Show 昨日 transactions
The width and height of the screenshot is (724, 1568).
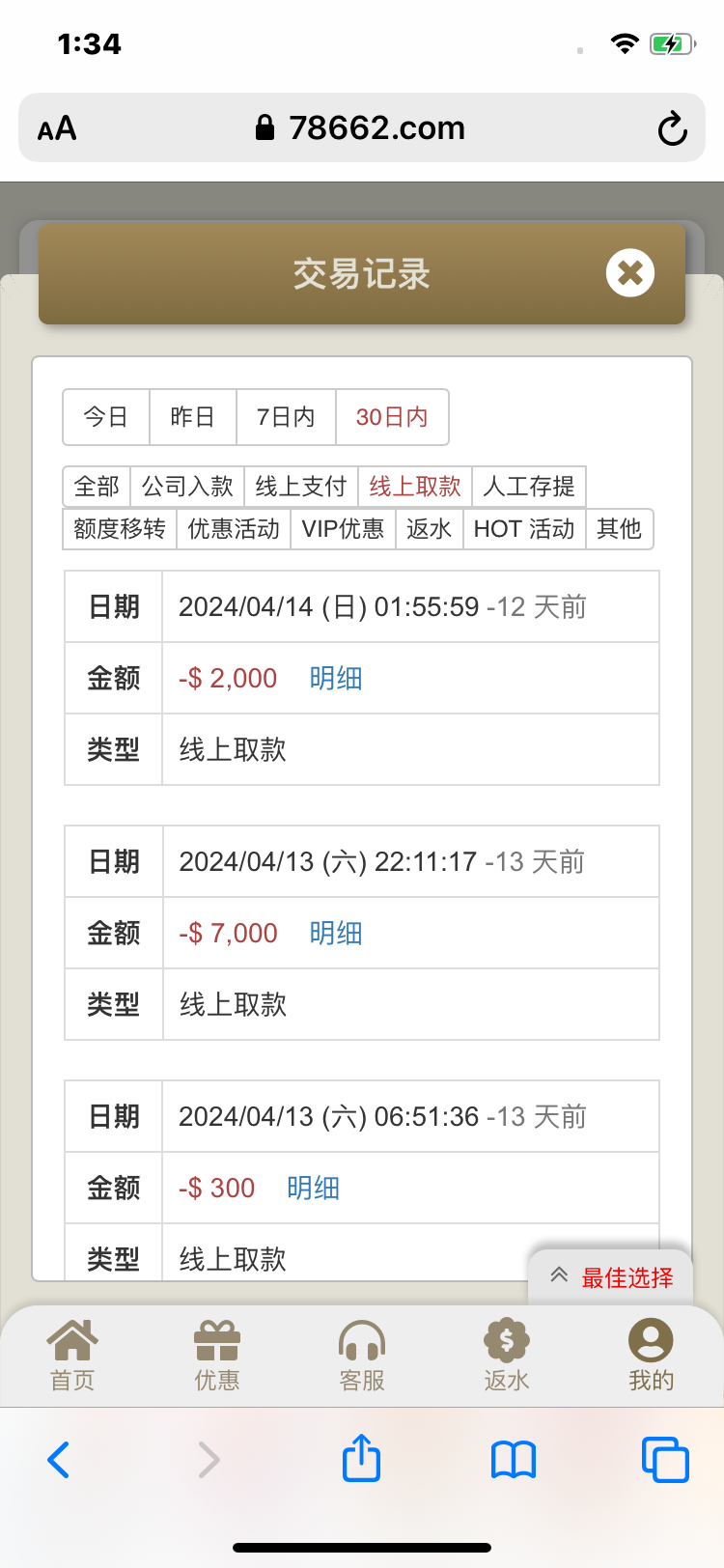pyautogui.click(x=192, y=417)
